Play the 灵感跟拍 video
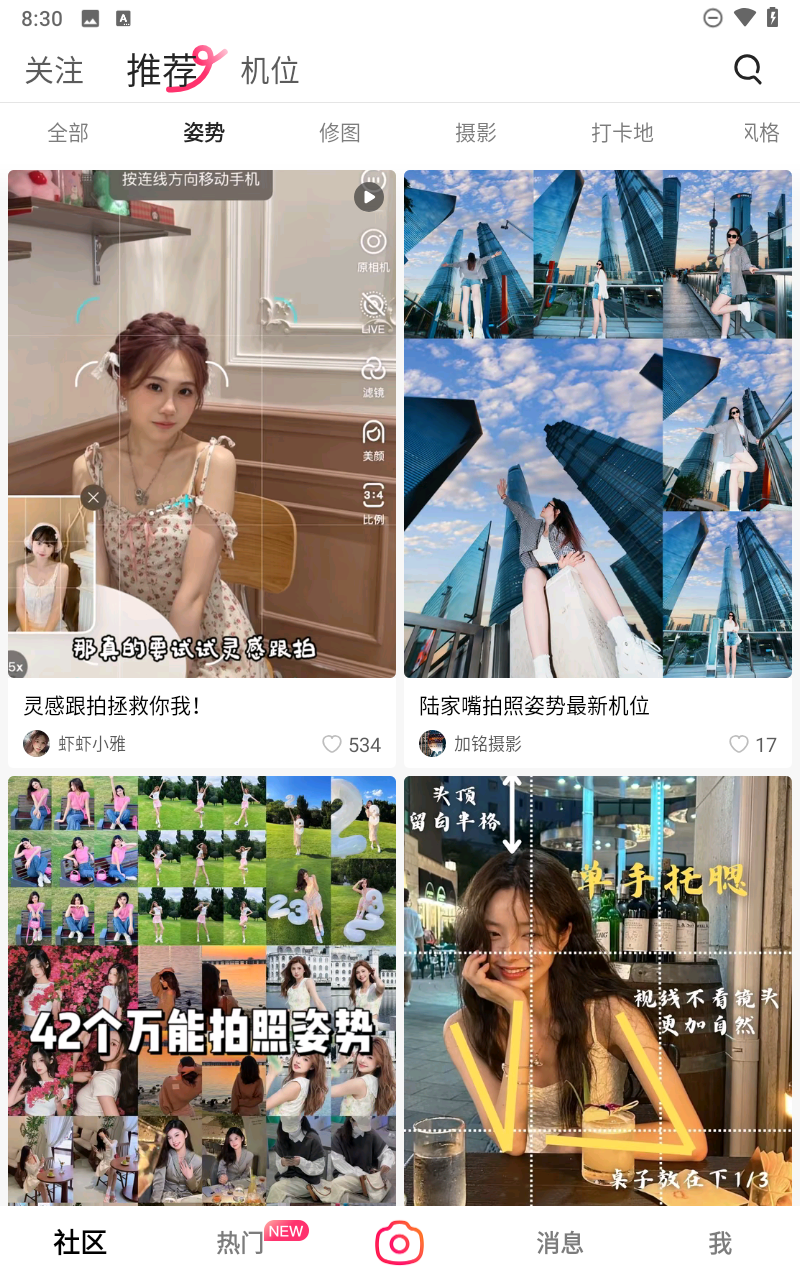Screen dimensions: 800x1280 [369, 196]
